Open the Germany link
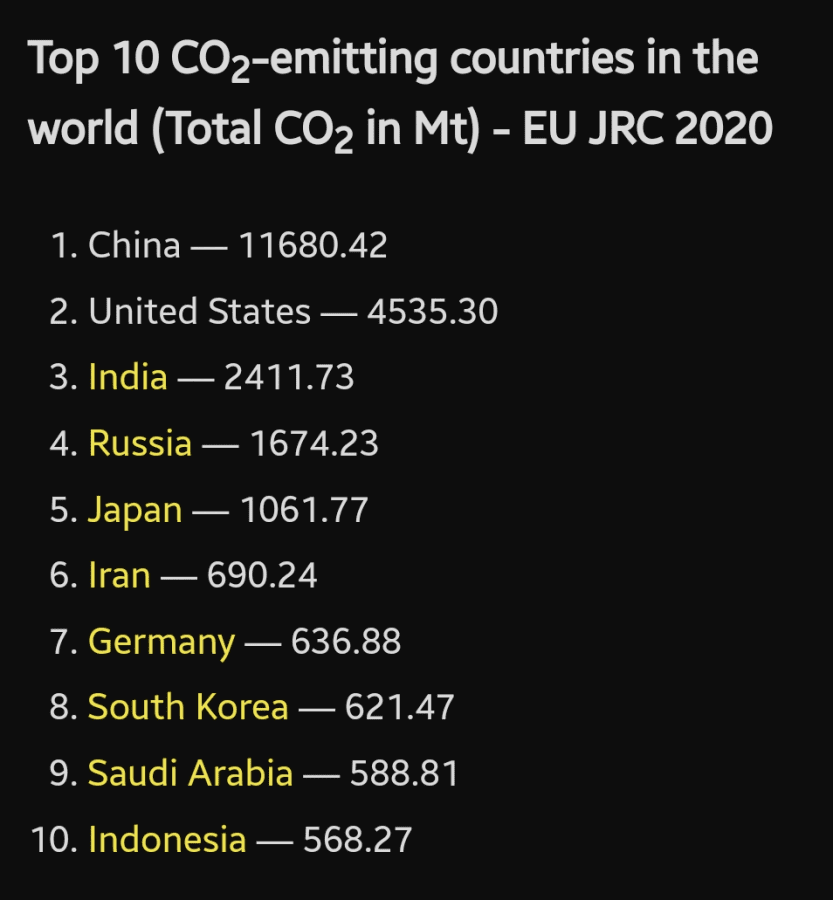The width and height of the screenshot is (833, 900). pos(161,642)
